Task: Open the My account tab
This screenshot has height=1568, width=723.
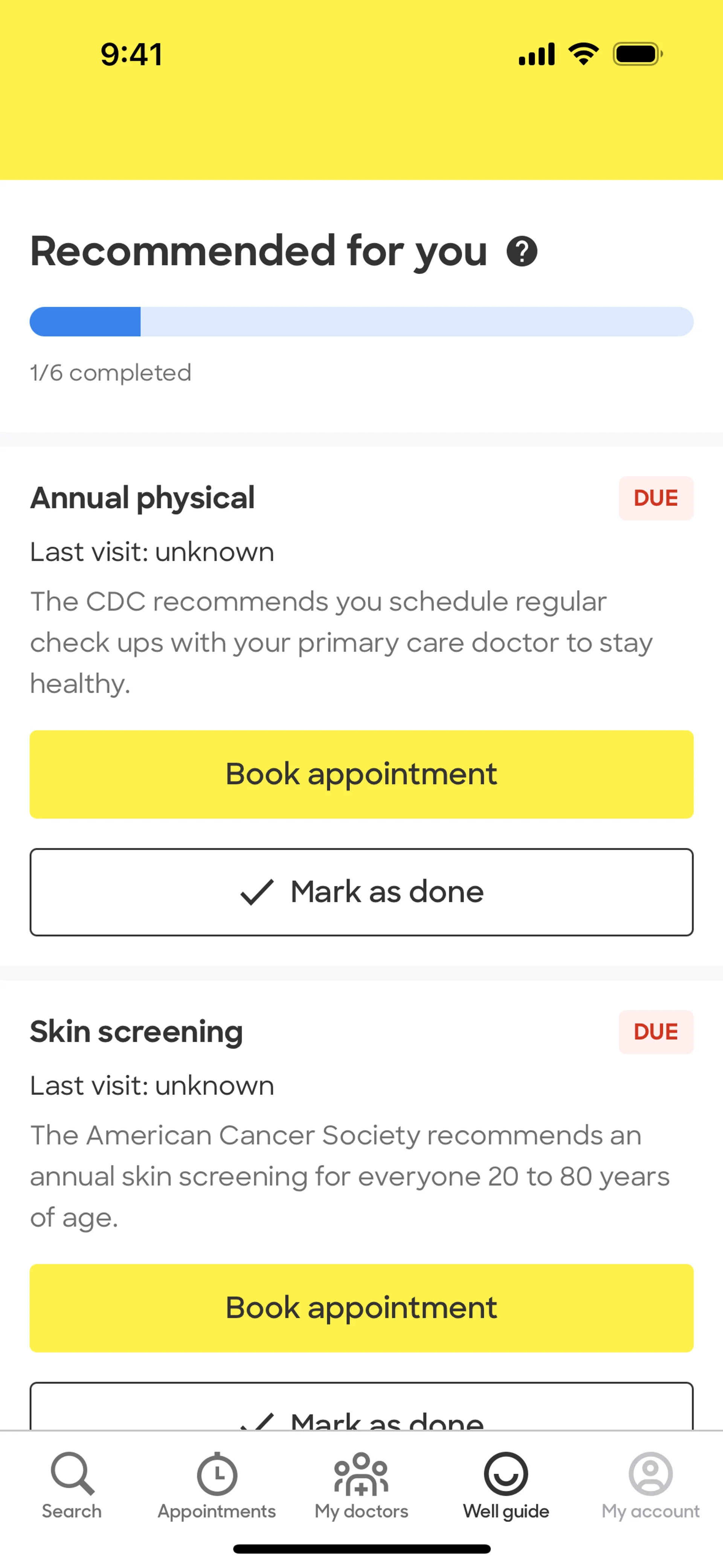Action: tap(650, 1485)
